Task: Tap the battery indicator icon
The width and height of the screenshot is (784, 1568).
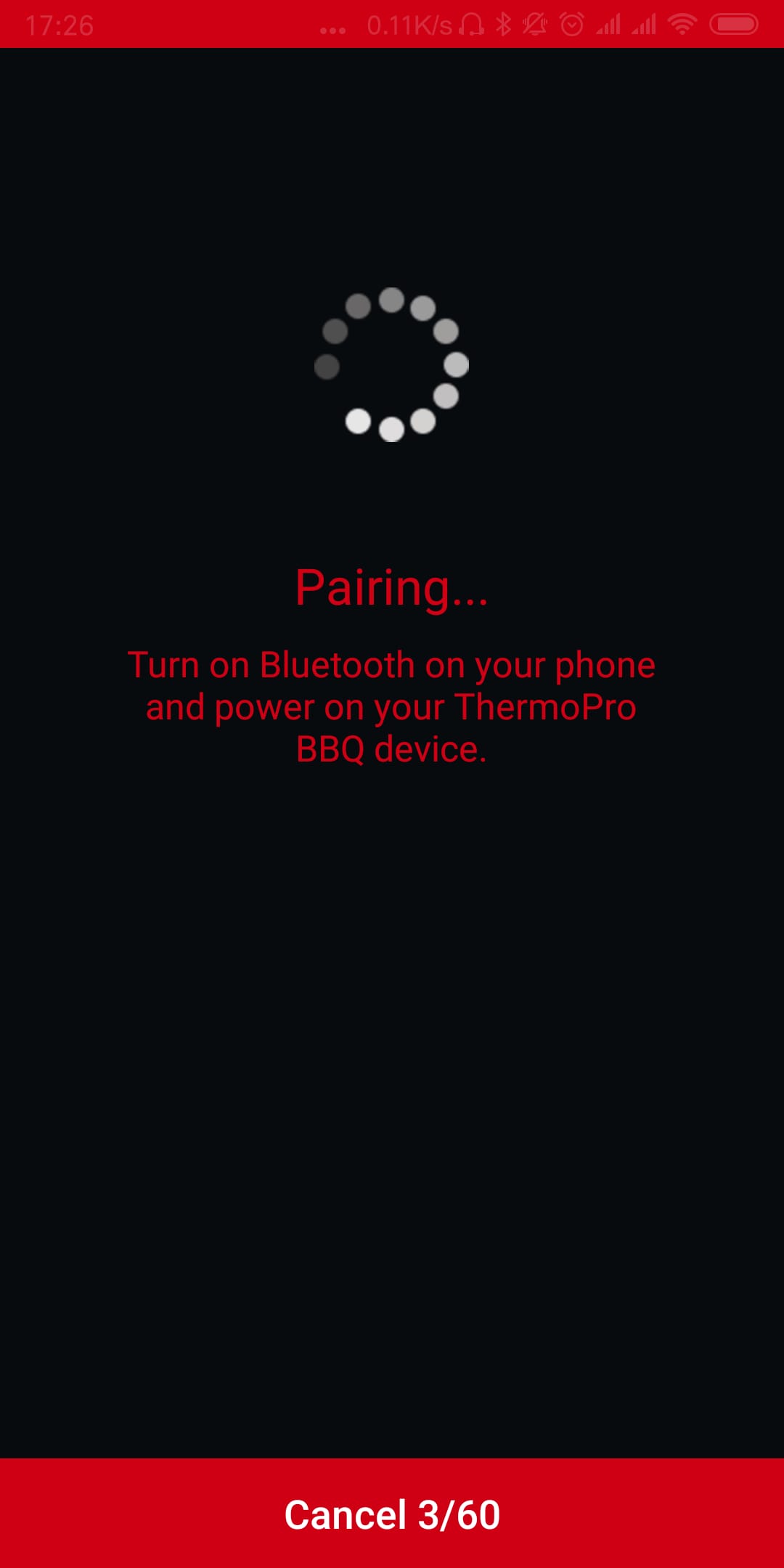Action: click(724, 25)
